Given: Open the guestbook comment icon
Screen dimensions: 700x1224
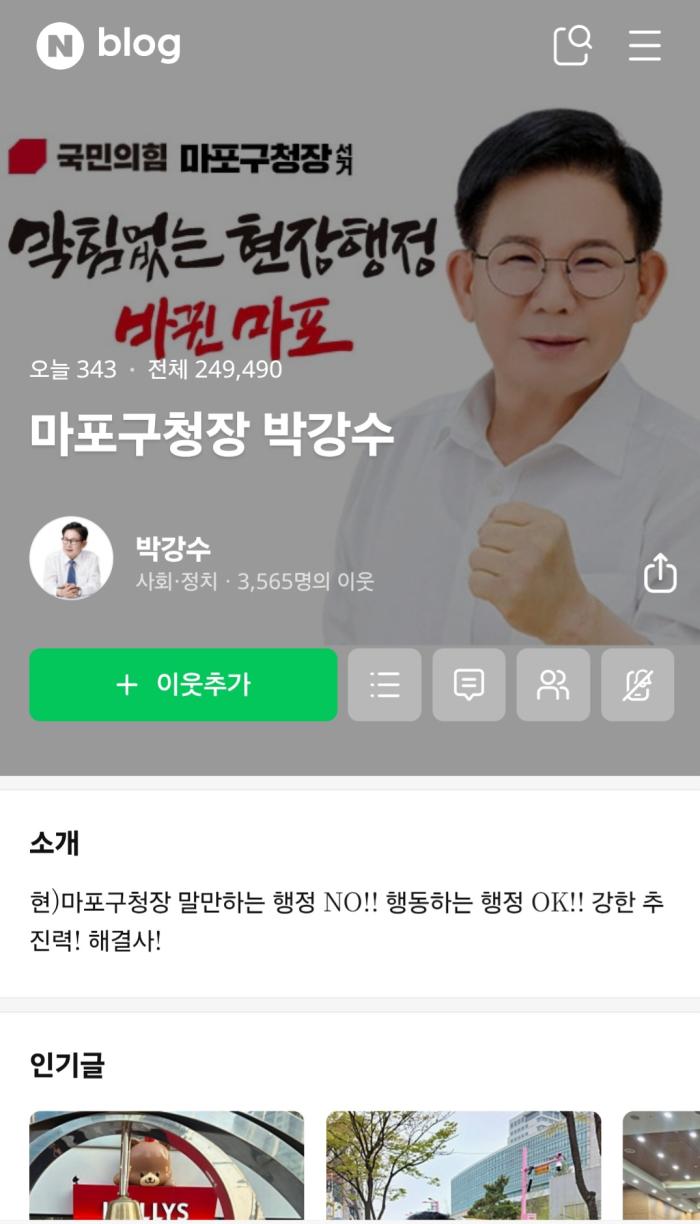Looking at the screenshot, I should [469, 685].
